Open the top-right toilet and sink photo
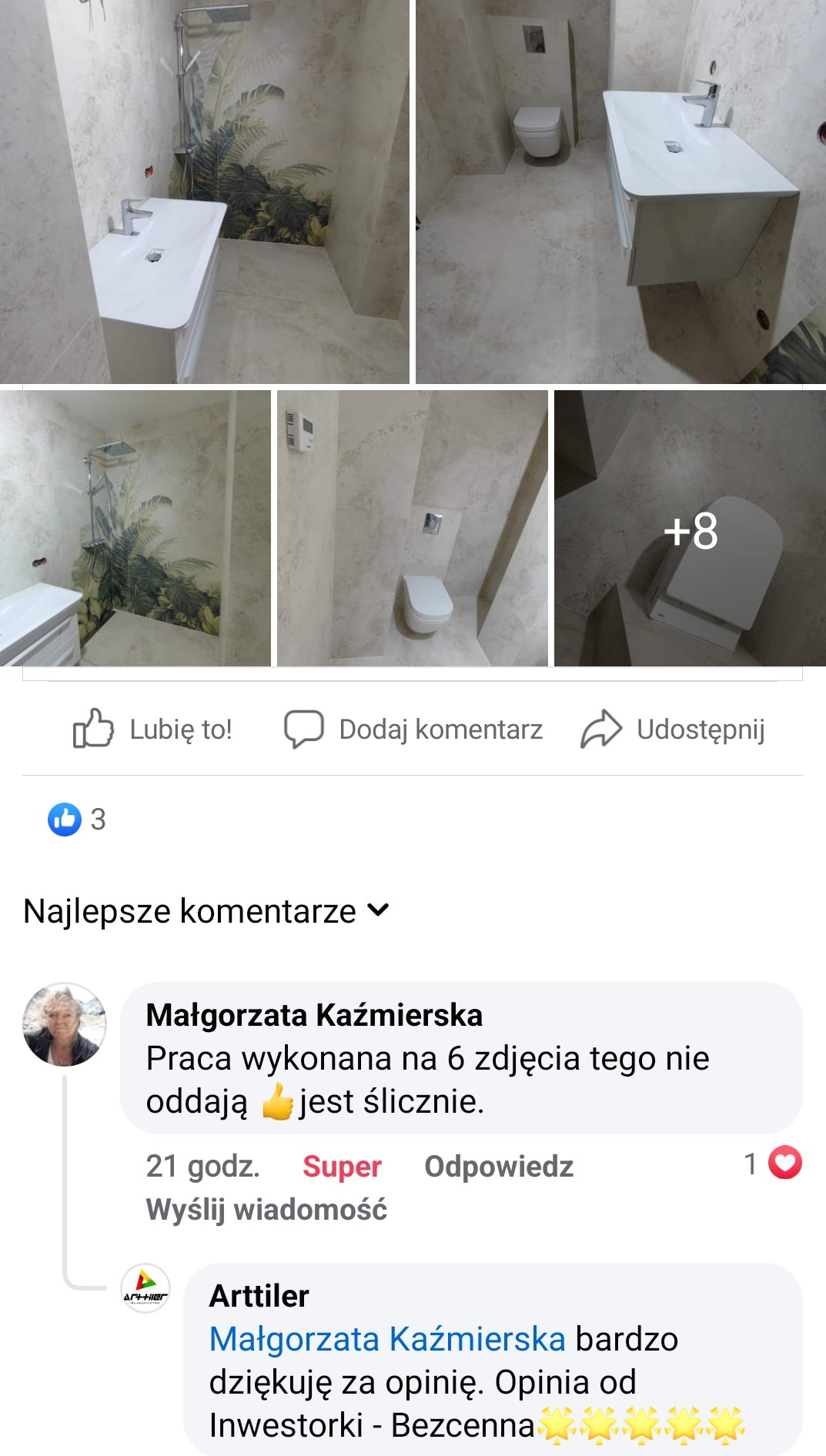The height and width of the screenshot is (1456, 826). tap(620, 192)
